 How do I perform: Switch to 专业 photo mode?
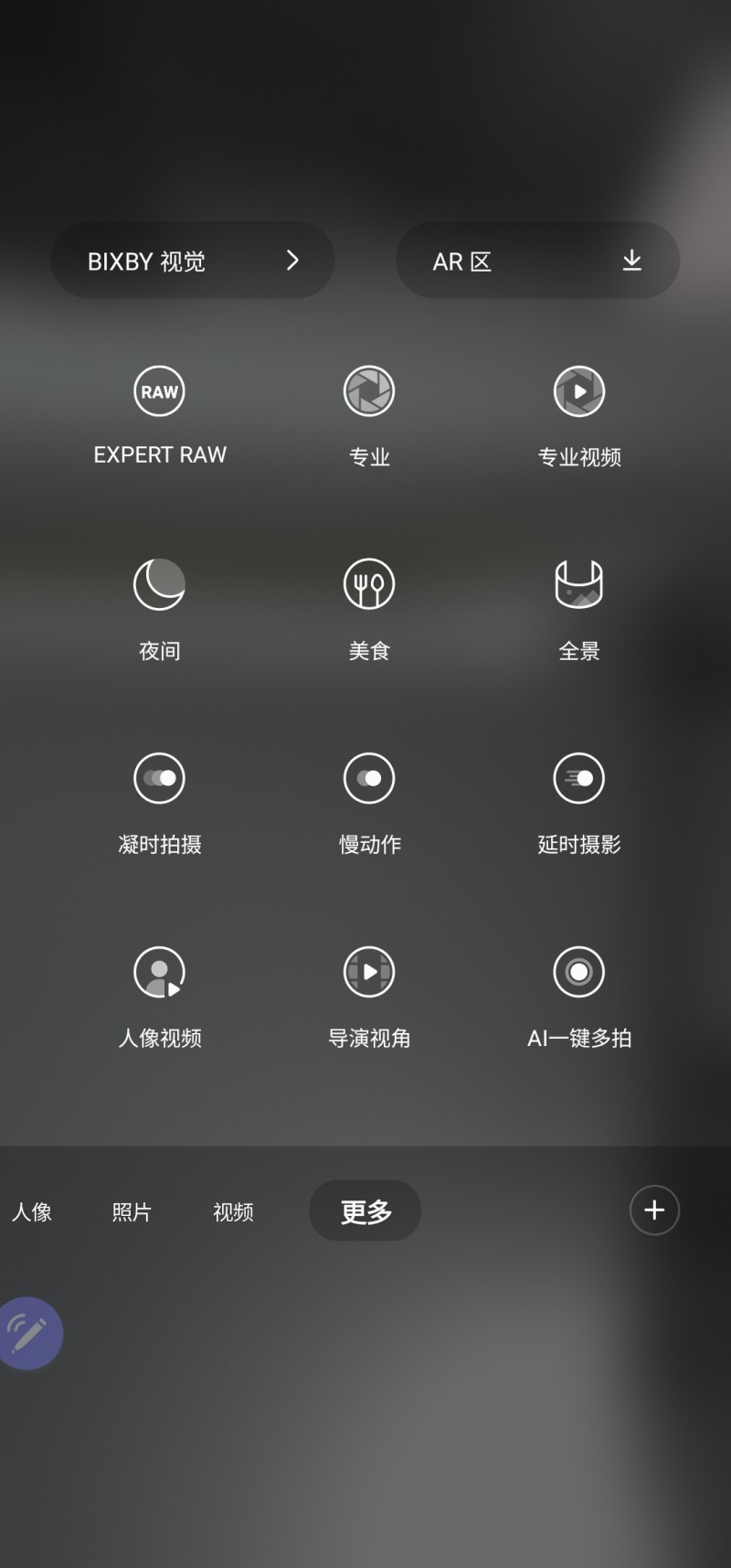[x=369, y=392]
